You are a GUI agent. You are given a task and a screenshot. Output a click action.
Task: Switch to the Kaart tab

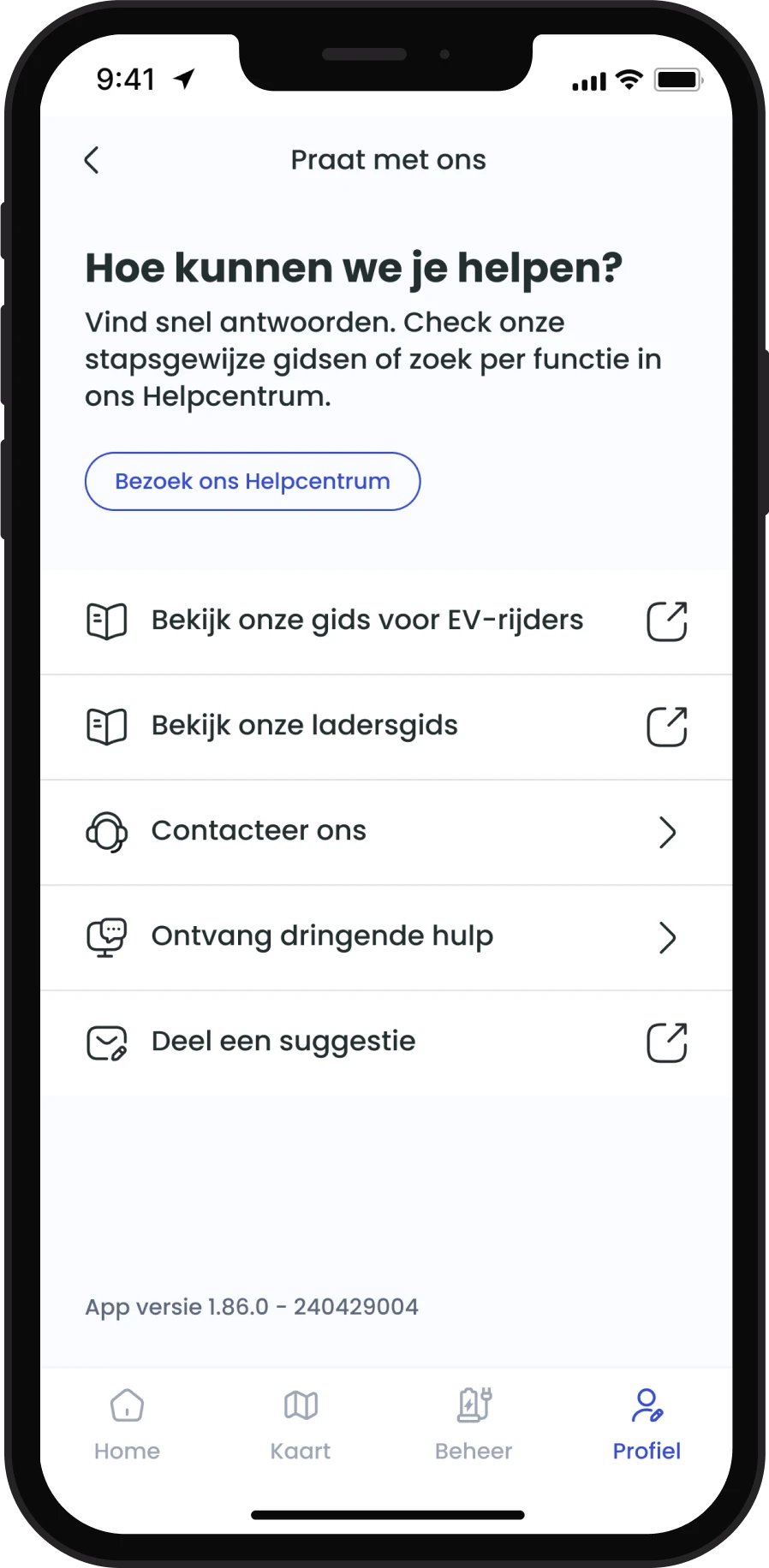click(x=301, y=1426)
